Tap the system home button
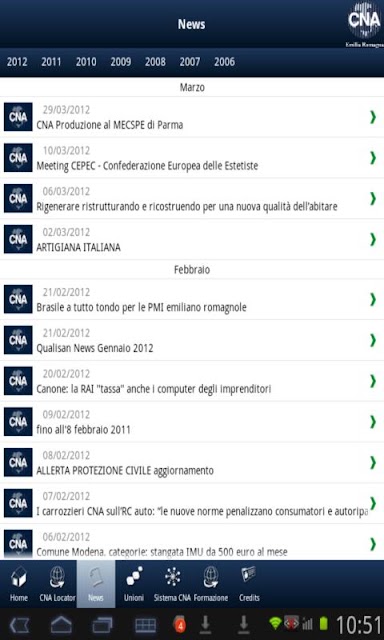384x640 pixels. 61,625
